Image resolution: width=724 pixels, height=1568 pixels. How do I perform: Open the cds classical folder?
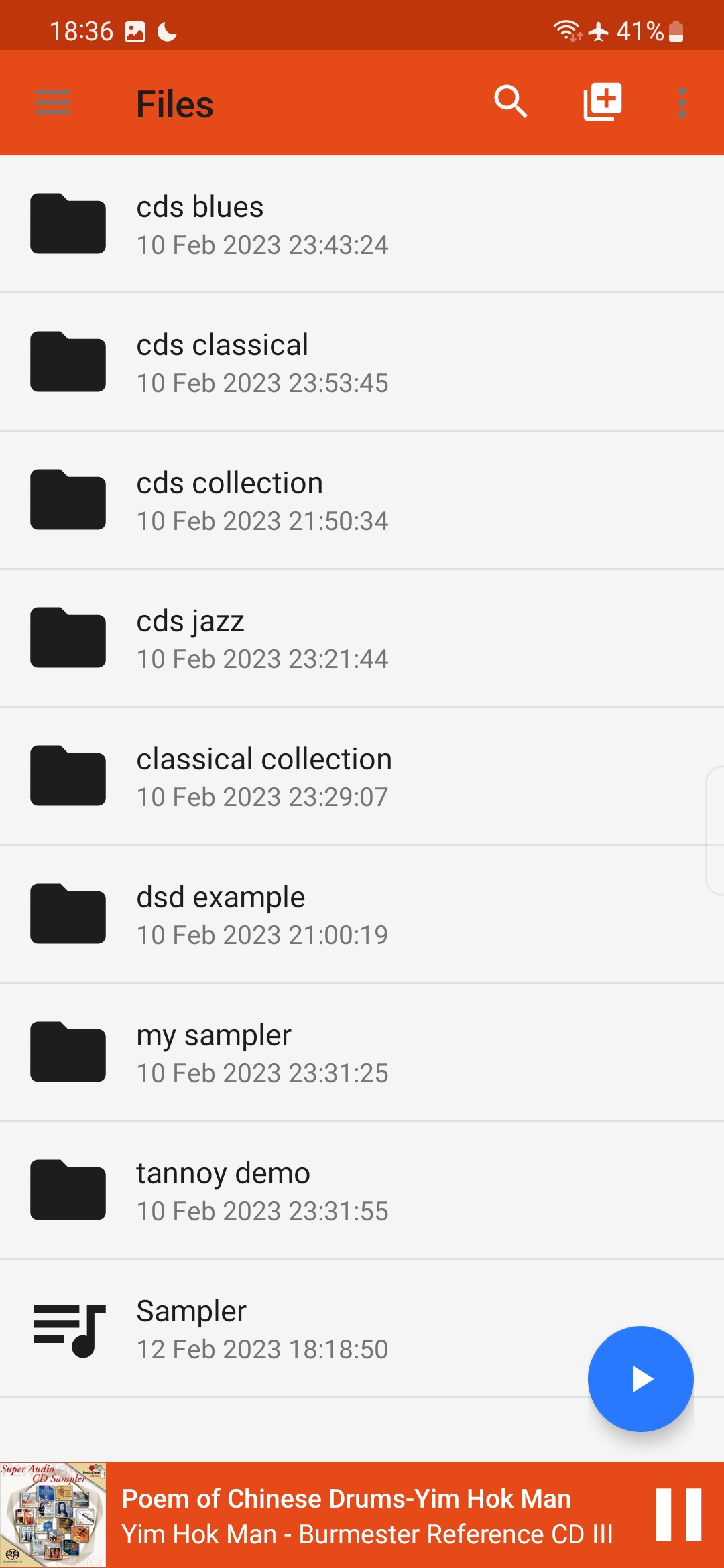click(x=362, y=363)
